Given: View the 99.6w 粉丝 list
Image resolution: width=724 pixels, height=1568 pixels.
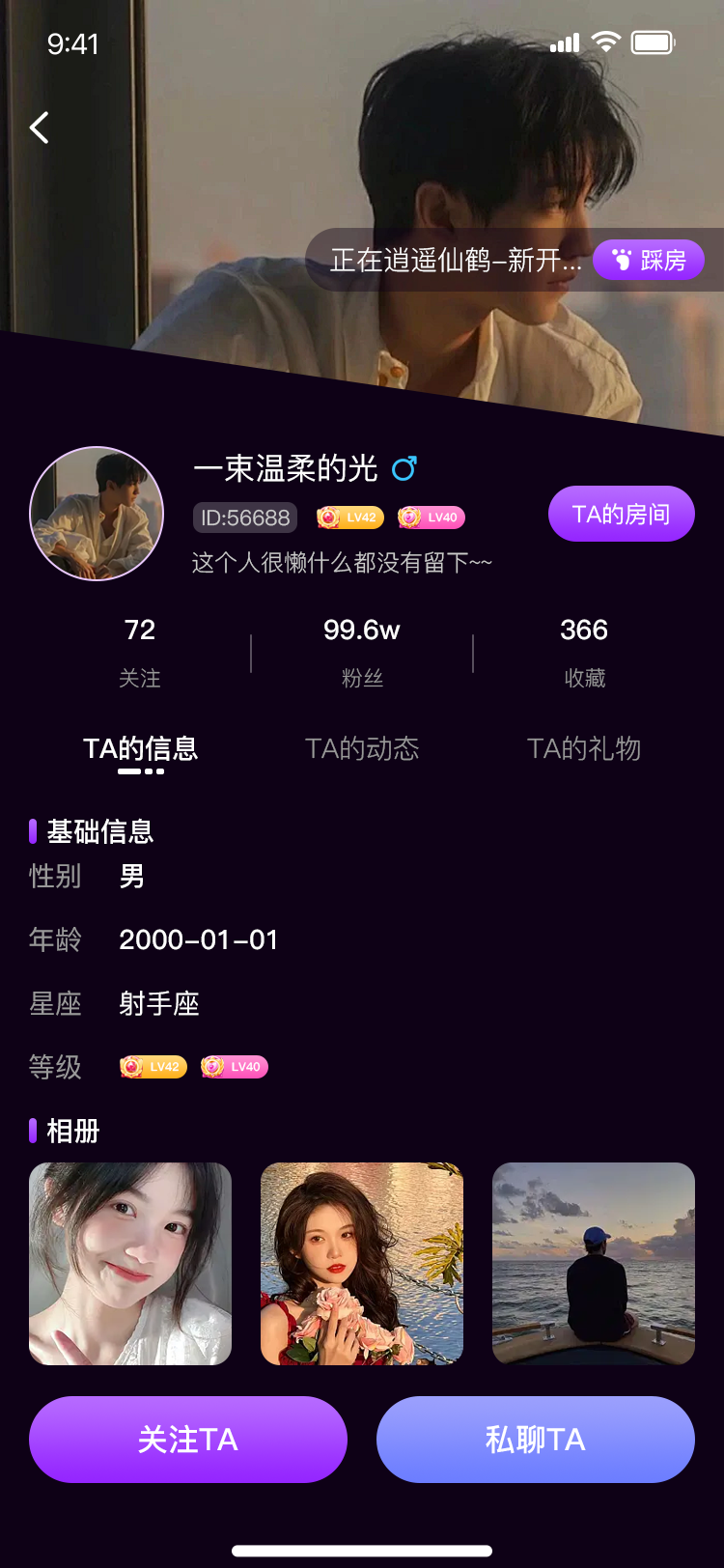Looking at the screenshot, I should point(362,652).
